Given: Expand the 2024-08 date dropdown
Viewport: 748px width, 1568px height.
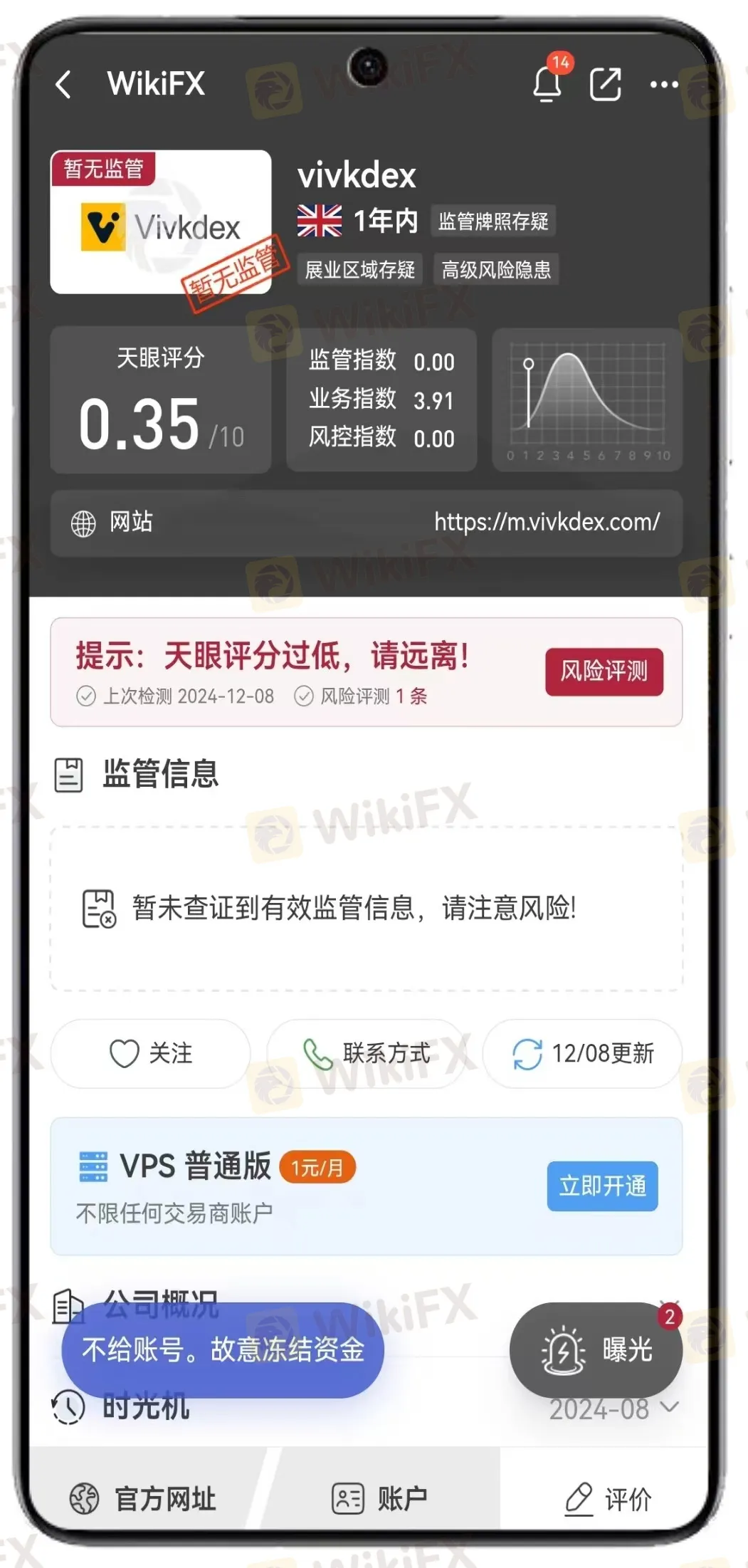Looking at the screenshot, I should 613,1408.
